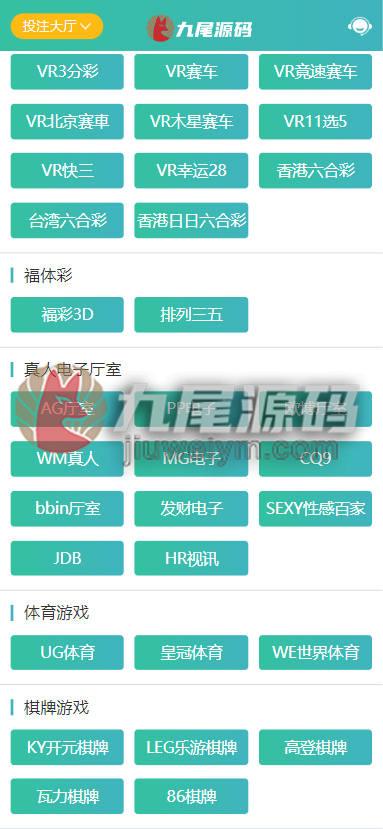Choose WE世界体育
Image resolution: width=383 pixels, height=829 pixels.
(x=315, y=652)
